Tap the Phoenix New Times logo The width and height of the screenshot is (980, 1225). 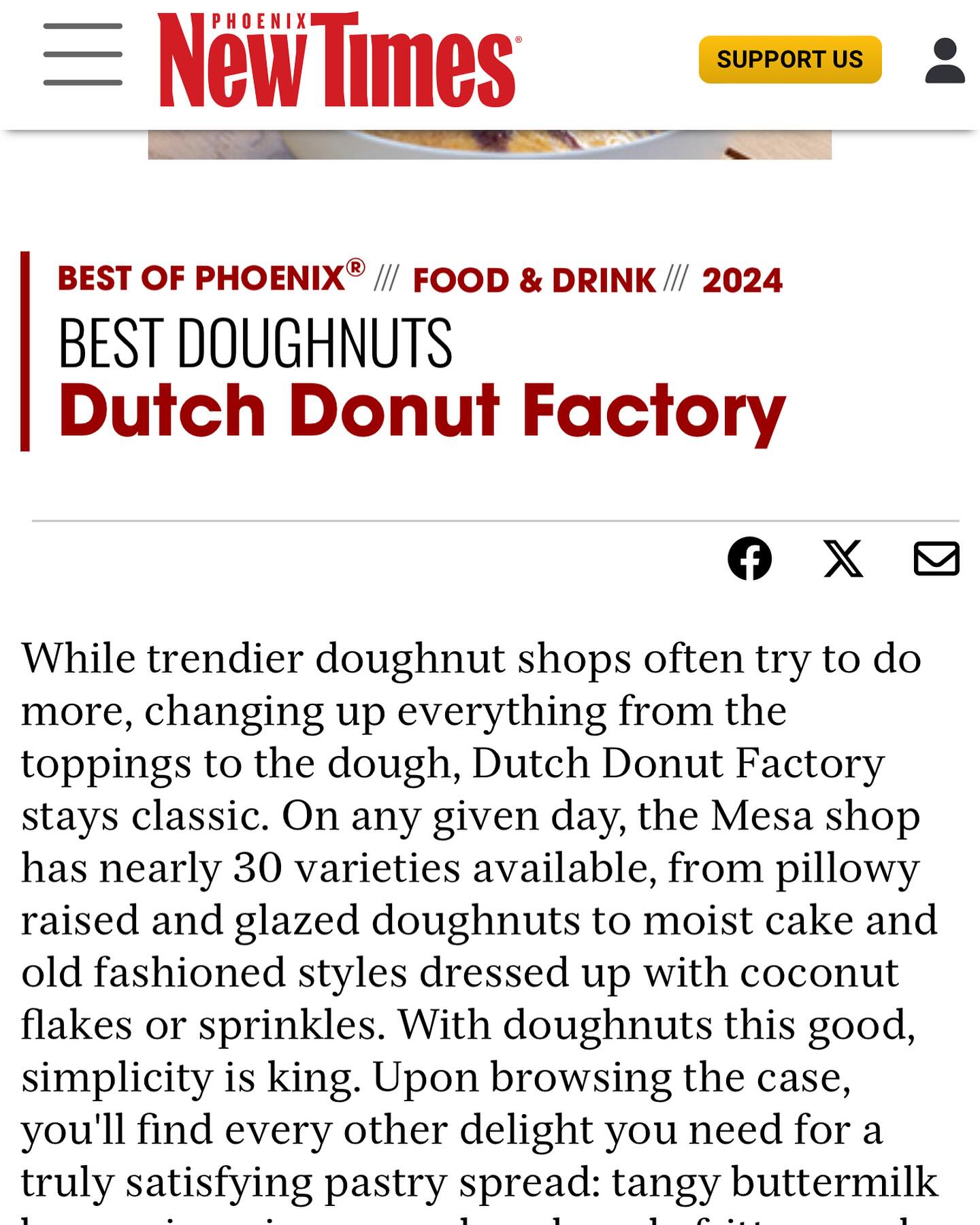tap(338, 61)
